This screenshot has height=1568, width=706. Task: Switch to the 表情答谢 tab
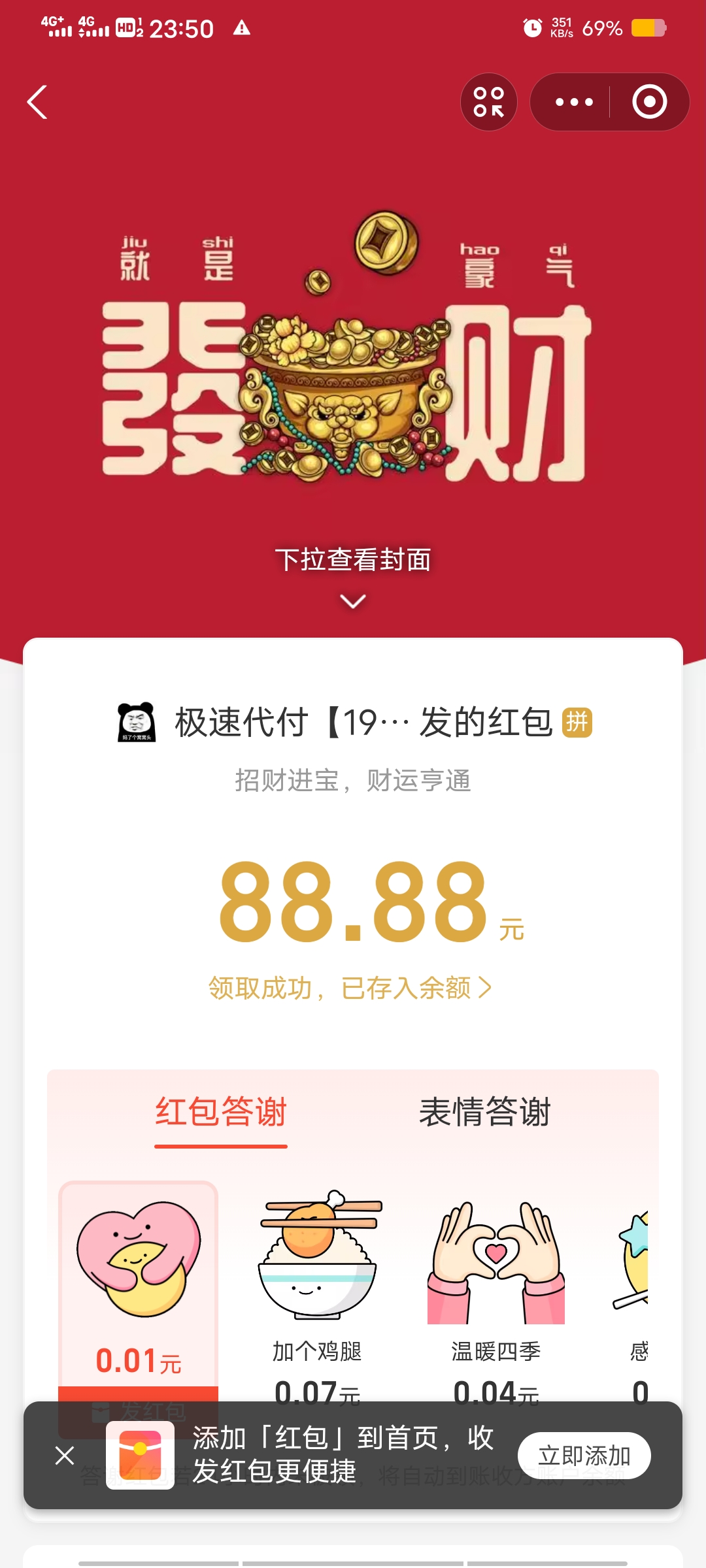pyautogui.click(x=484, y=1112)
